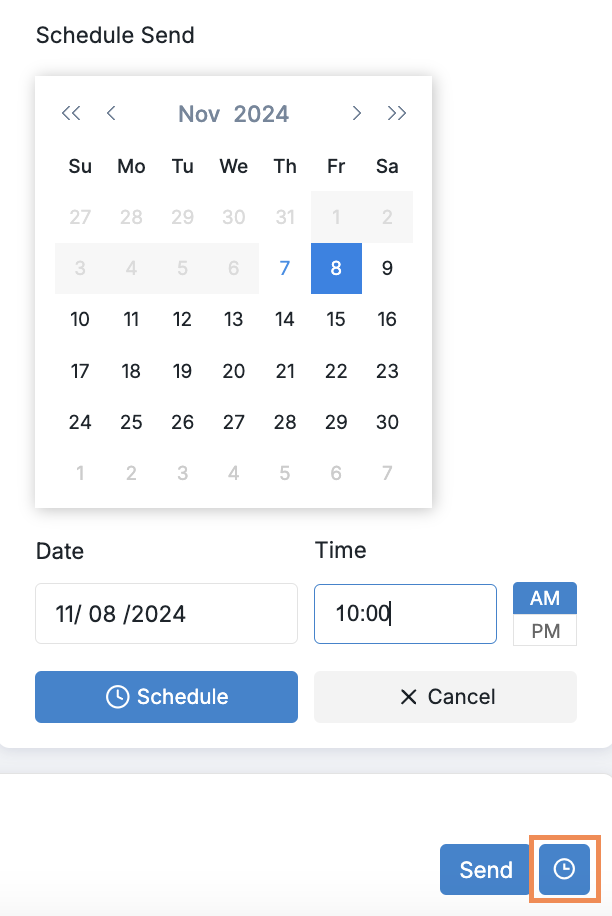Viewport: 612px width, 916px height.
Task: Go to the previous month
Action: (x=111, y=113)
